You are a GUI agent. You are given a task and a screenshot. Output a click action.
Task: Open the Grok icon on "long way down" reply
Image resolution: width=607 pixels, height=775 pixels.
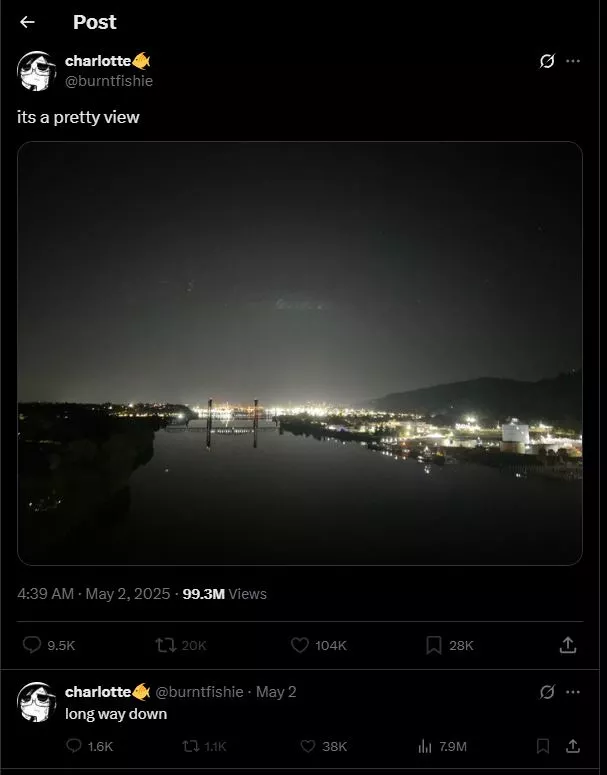tap(546, 692)
